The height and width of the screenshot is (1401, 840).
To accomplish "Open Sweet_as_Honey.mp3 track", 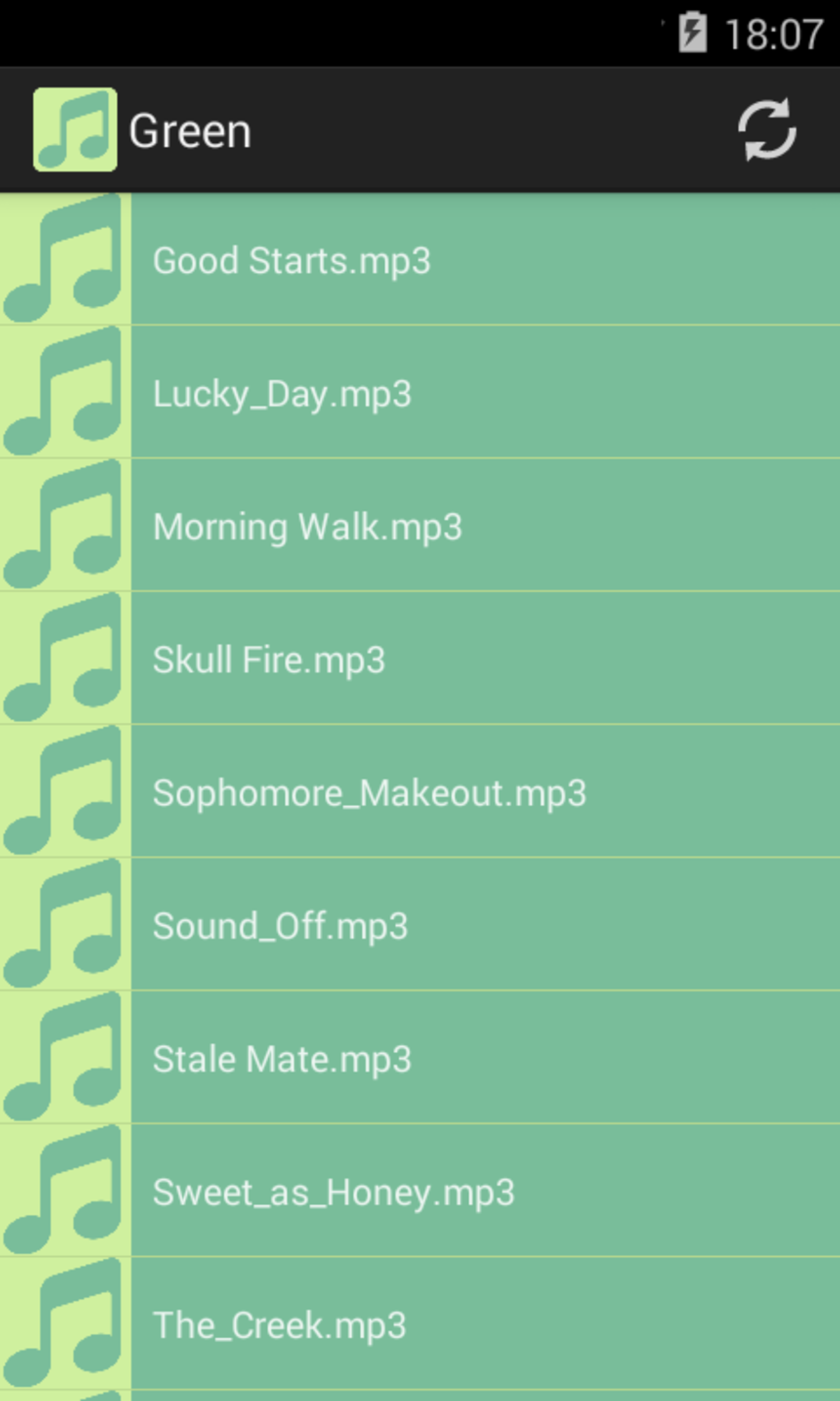I will [420, 1192].
